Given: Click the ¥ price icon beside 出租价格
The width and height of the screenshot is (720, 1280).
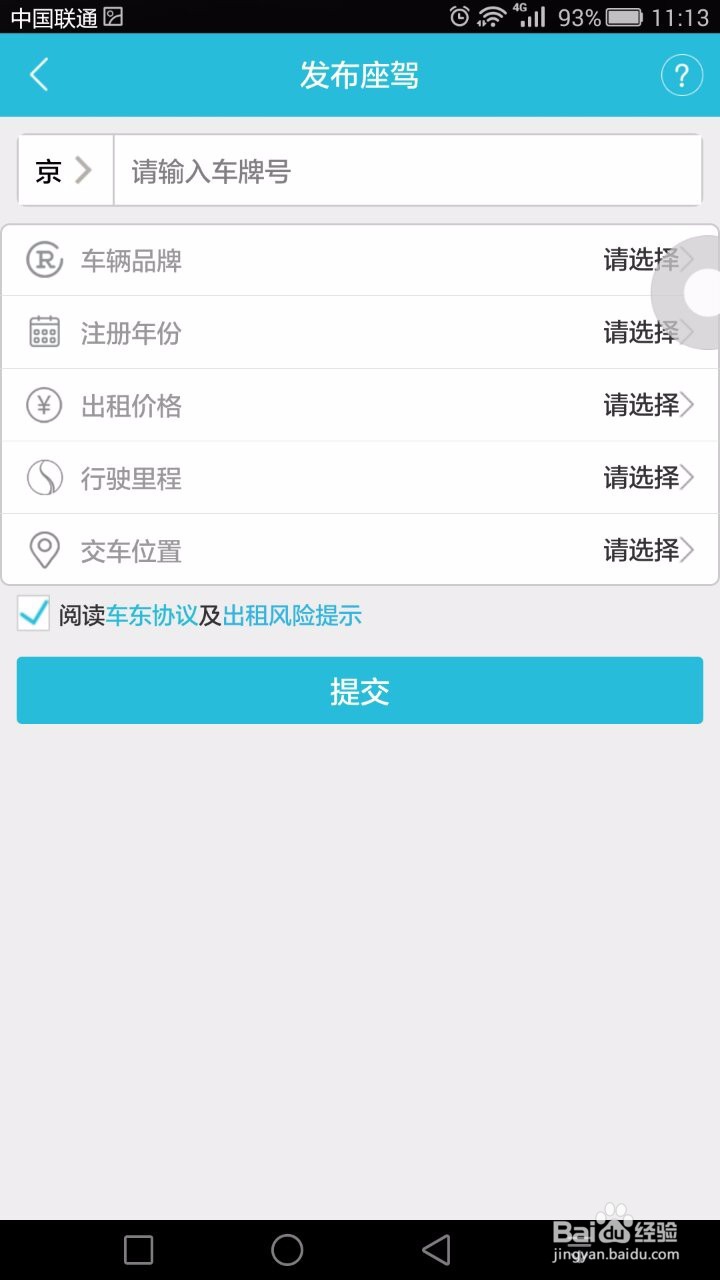Looking at the screenshot, I should (x=42, y=405).
